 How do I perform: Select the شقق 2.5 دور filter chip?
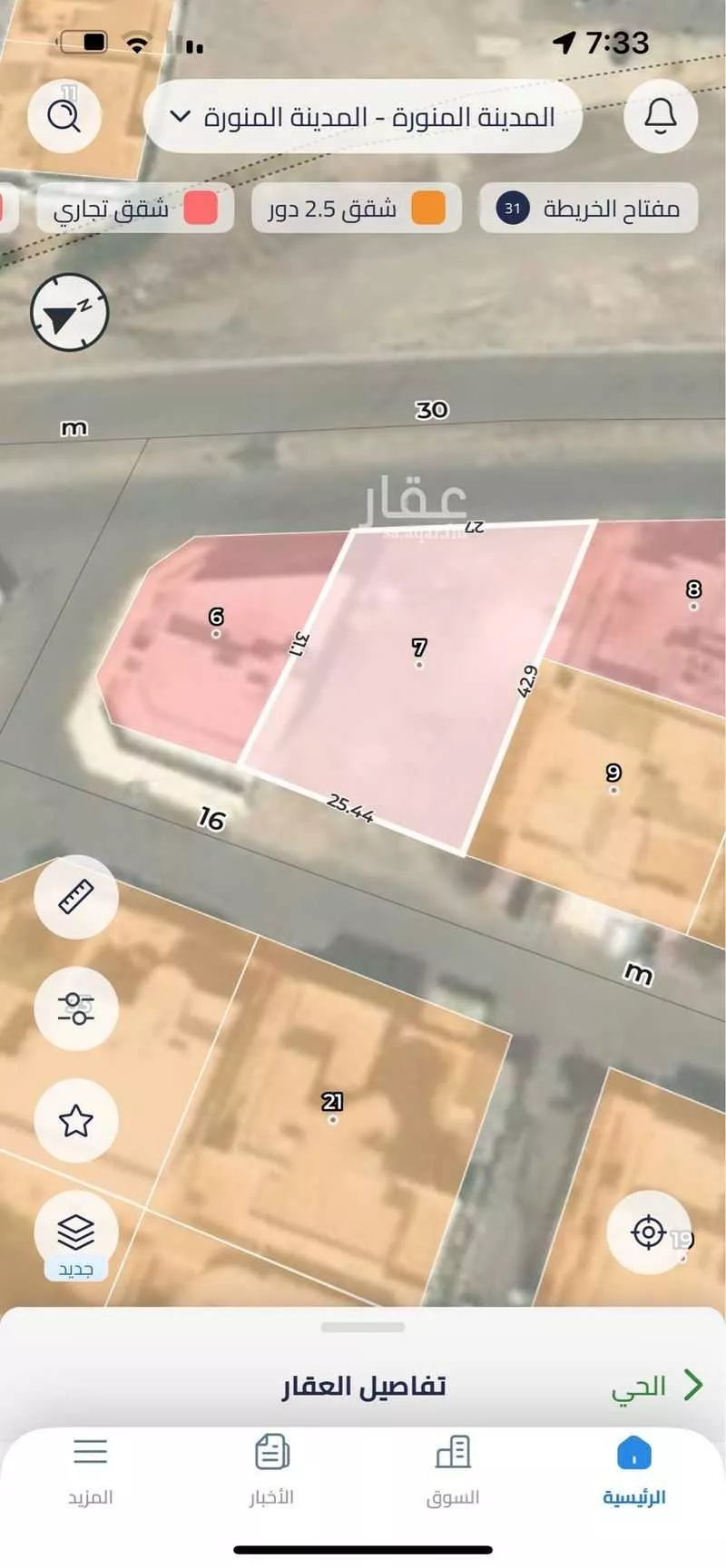pos(356,209)
